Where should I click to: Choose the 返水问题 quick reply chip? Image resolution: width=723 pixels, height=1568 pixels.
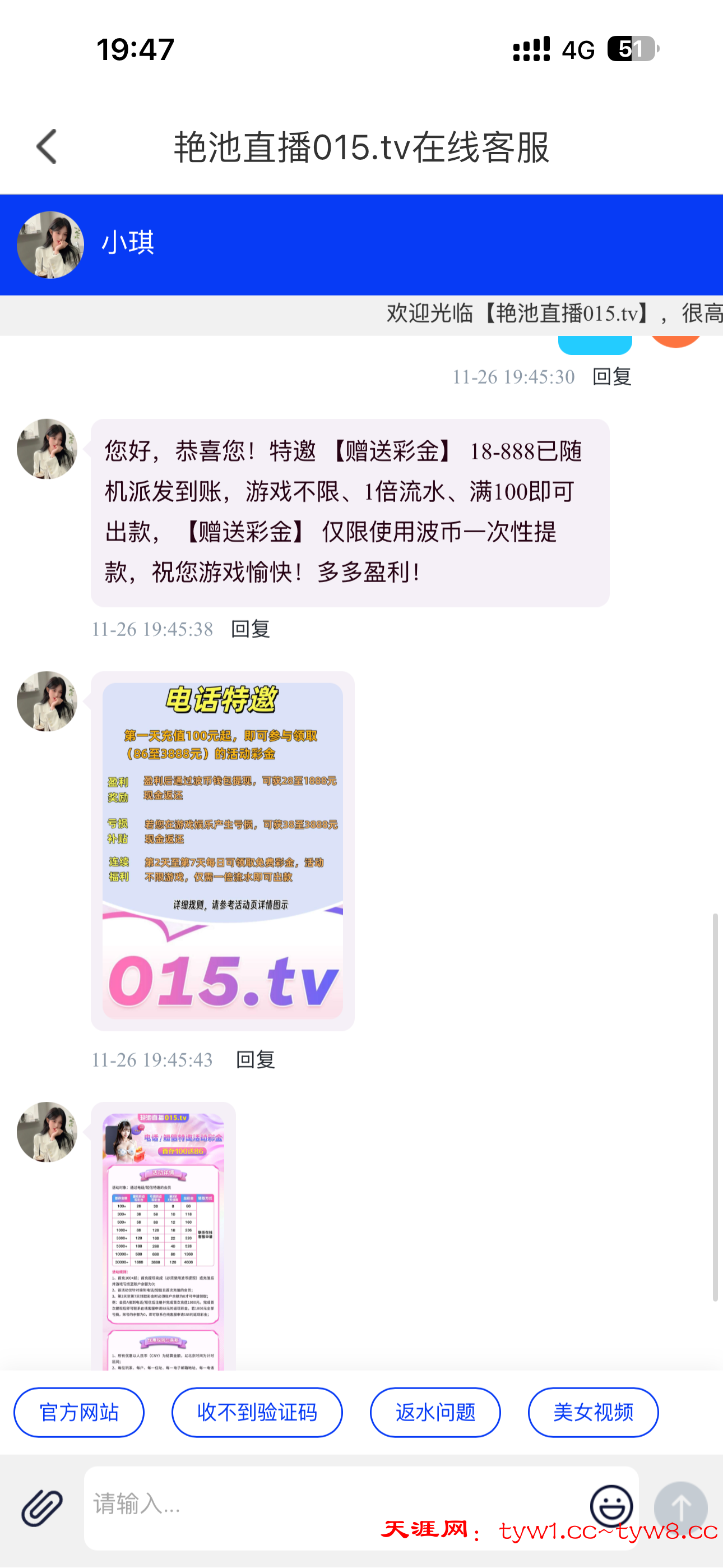(x=435, y=1412)
